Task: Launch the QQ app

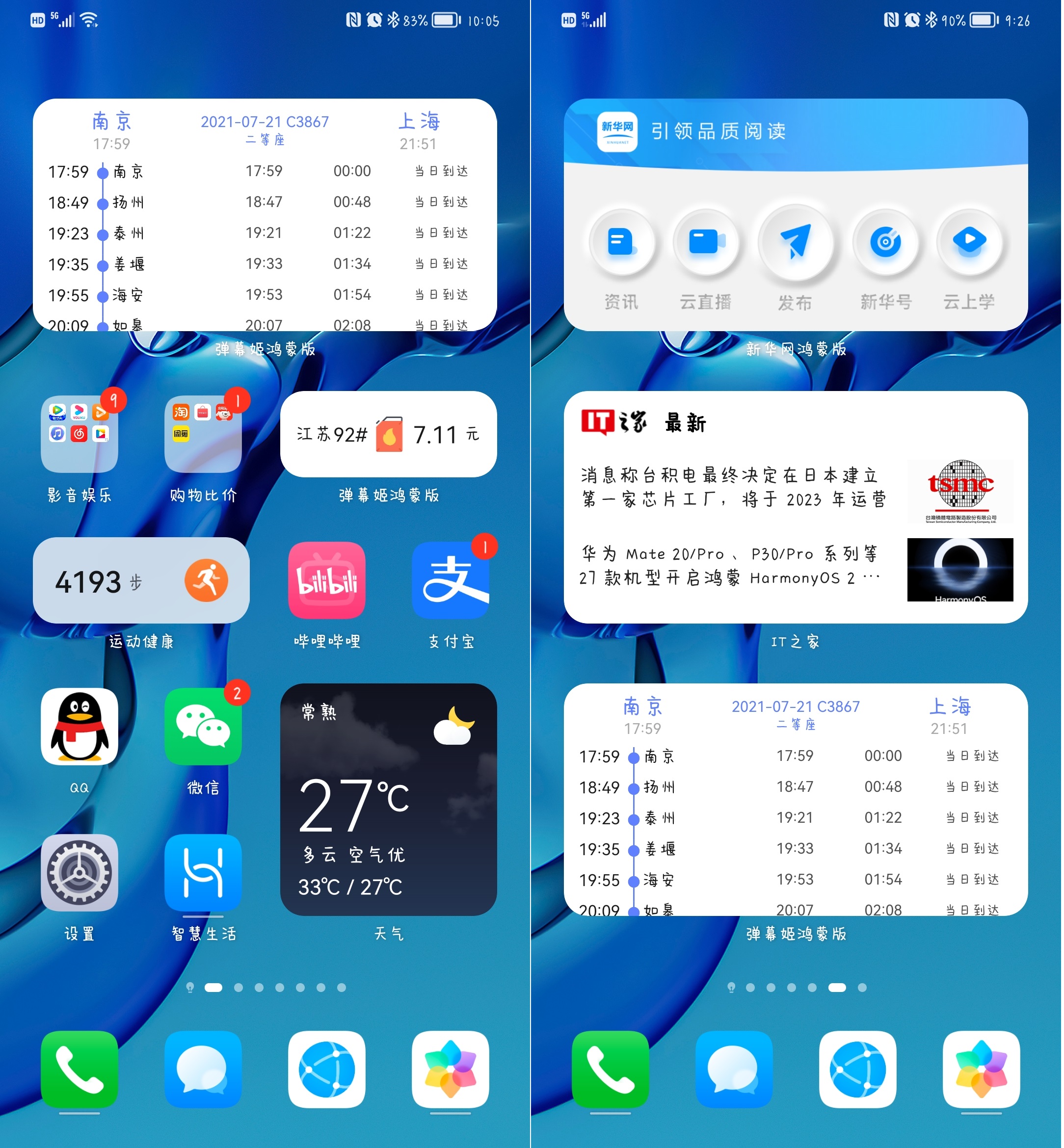Action: 80,727
